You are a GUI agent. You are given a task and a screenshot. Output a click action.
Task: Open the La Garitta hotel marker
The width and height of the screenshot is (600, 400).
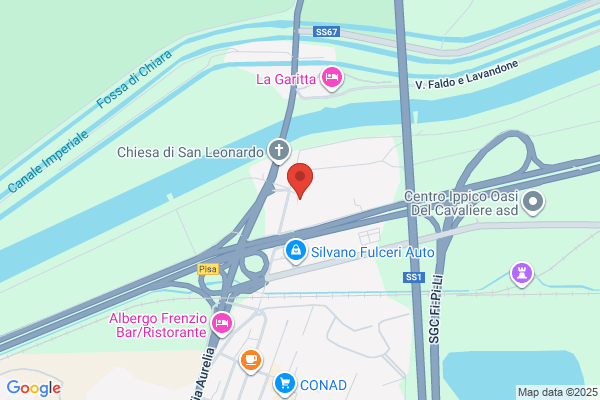[x=332, y=78]
